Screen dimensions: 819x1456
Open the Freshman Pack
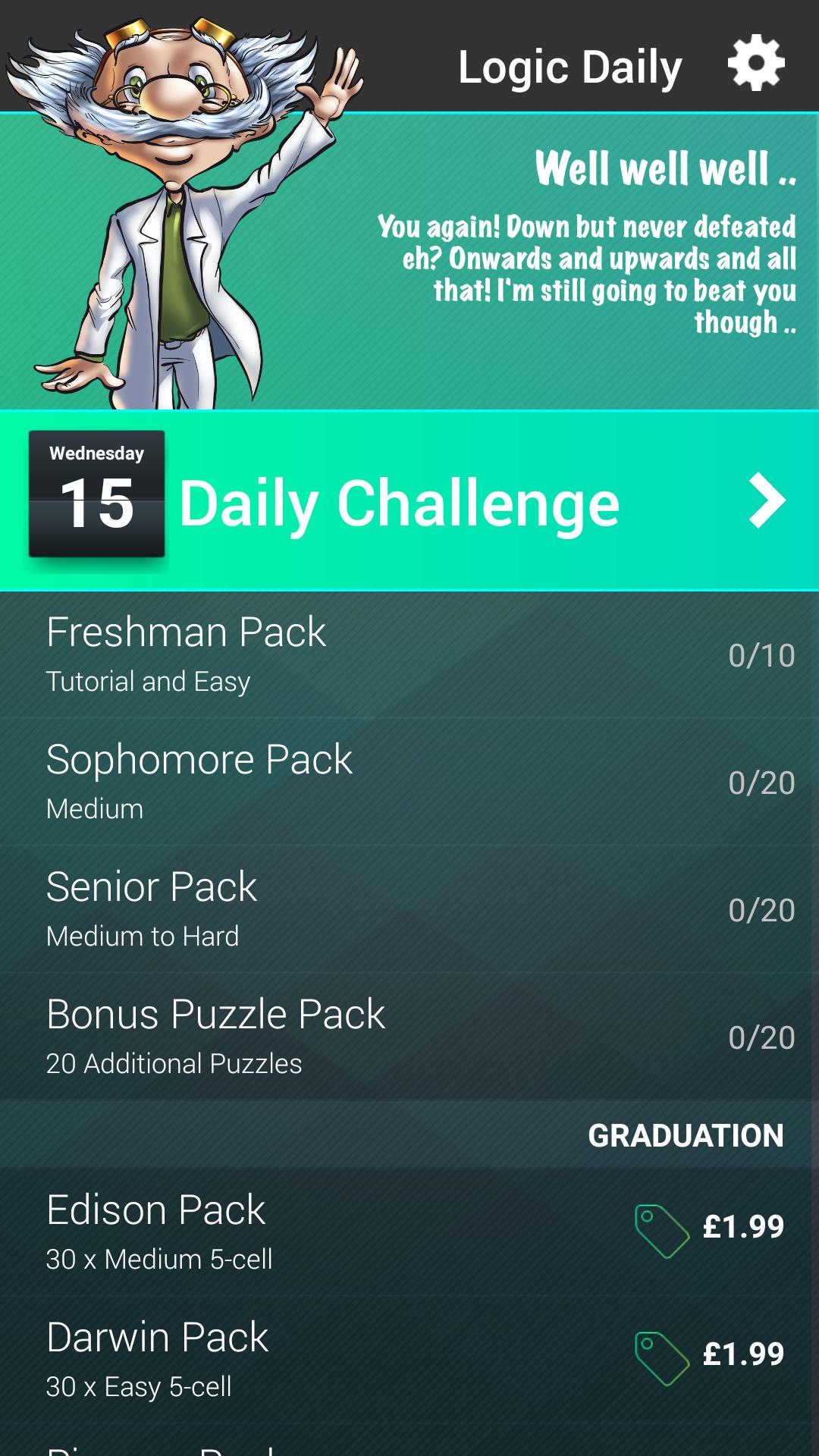(409, 655)
